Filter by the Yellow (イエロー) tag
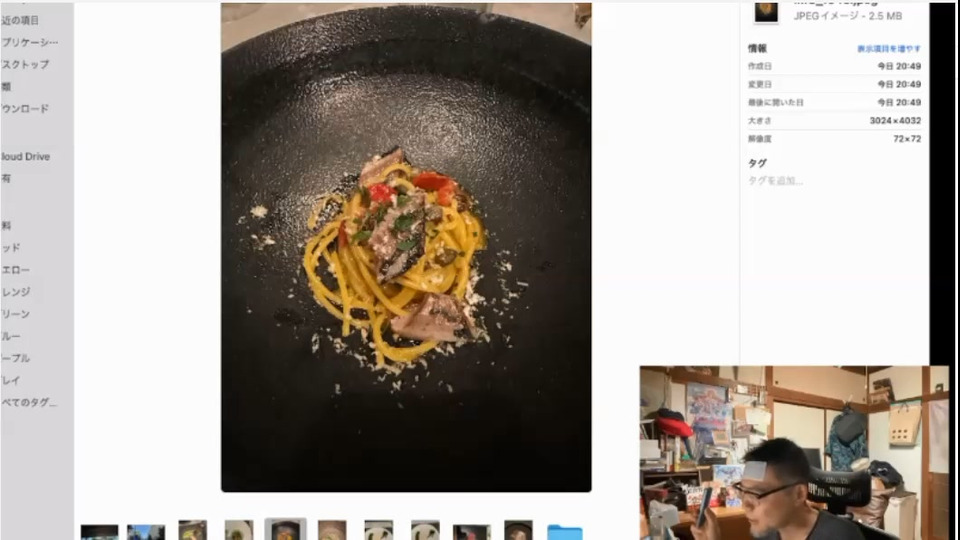 [x=16, y=270]
